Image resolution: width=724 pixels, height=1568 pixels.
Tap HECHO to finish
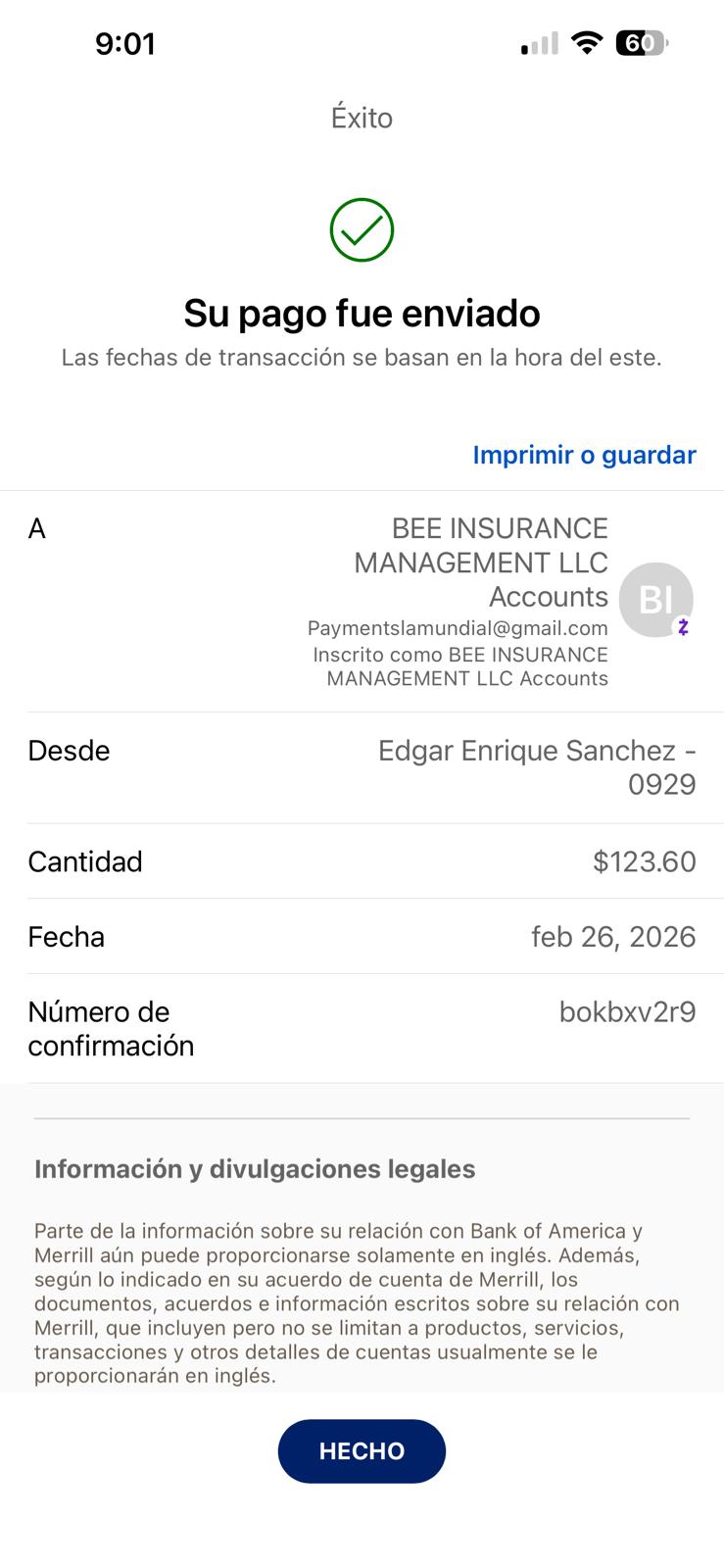362,1450
